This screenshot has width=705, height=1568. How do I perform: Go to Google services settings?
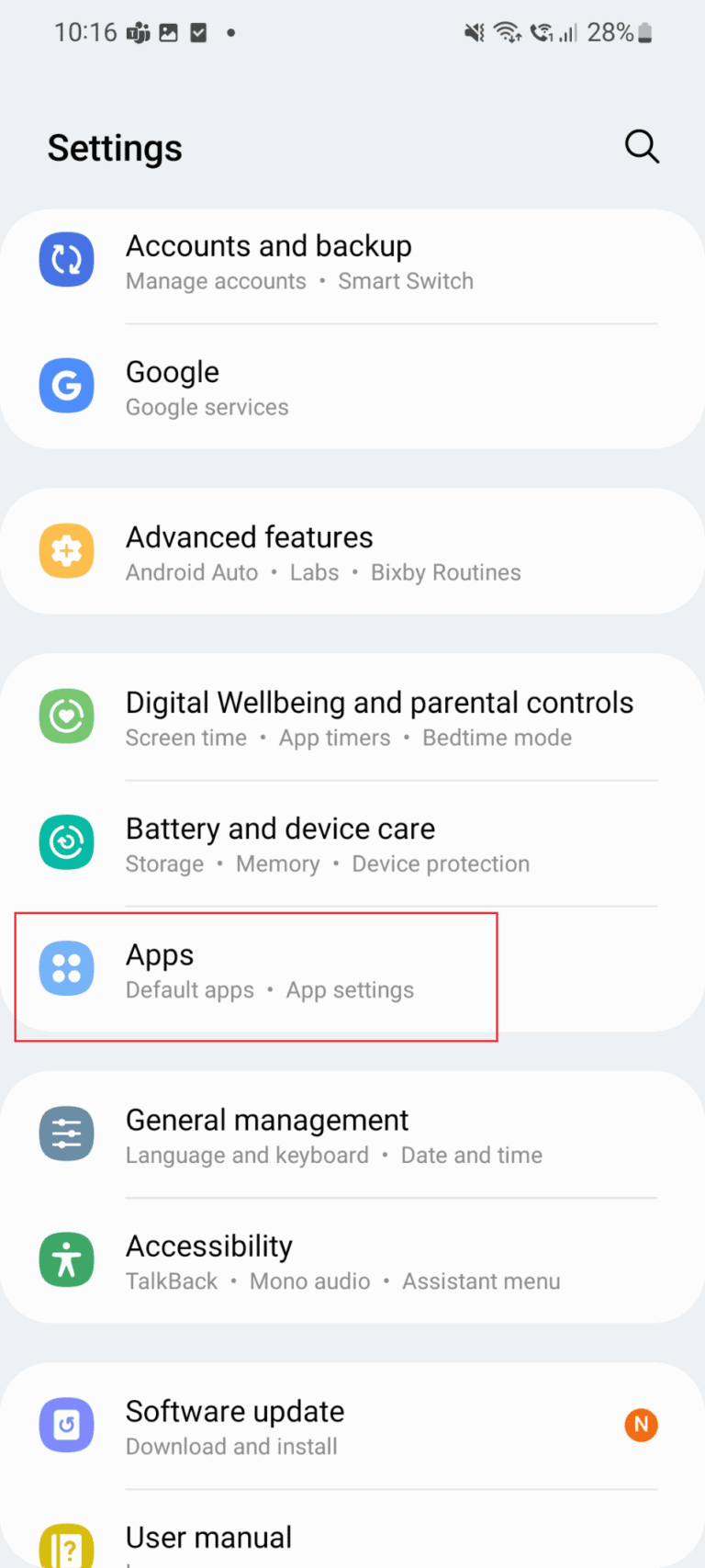[349, 388]
